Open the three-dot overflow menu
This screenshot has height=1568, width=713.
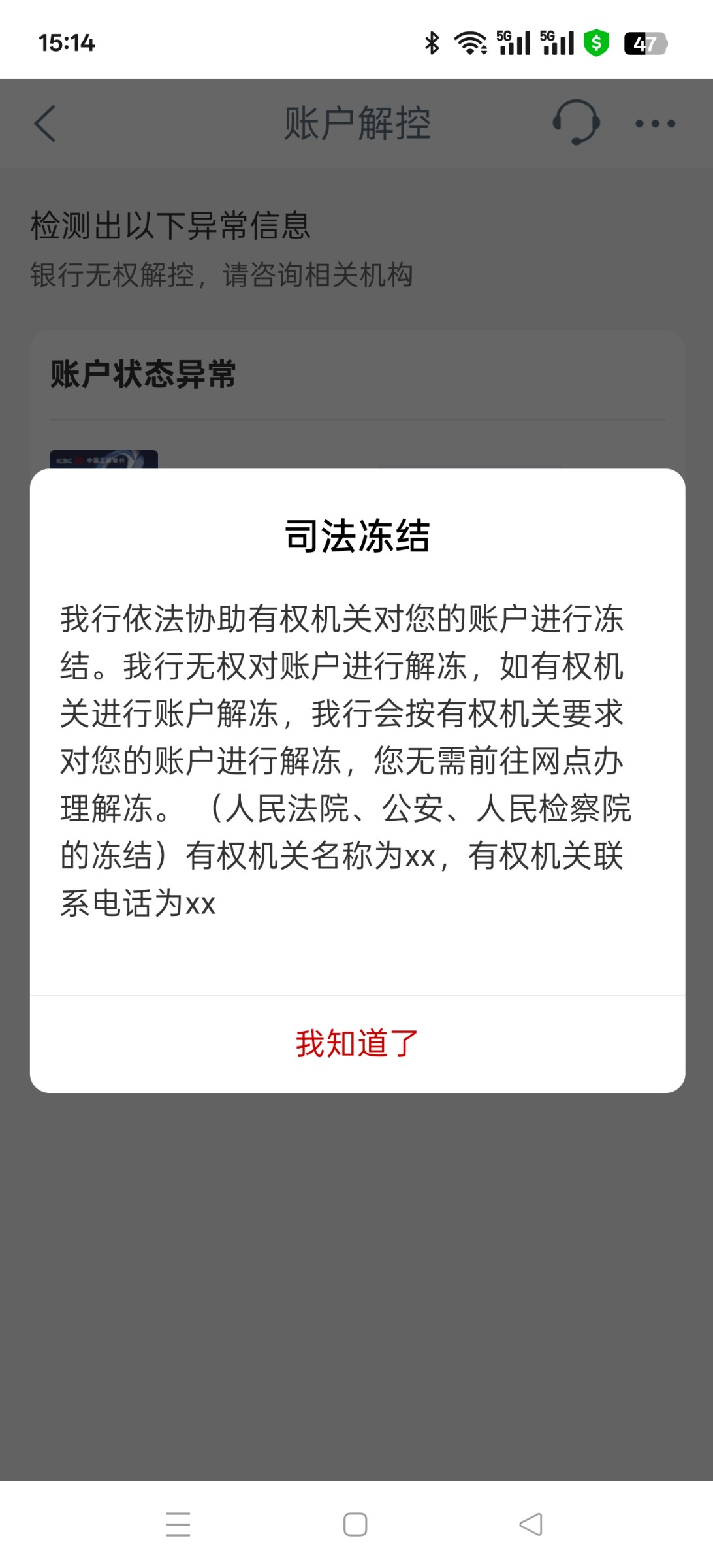655,123
